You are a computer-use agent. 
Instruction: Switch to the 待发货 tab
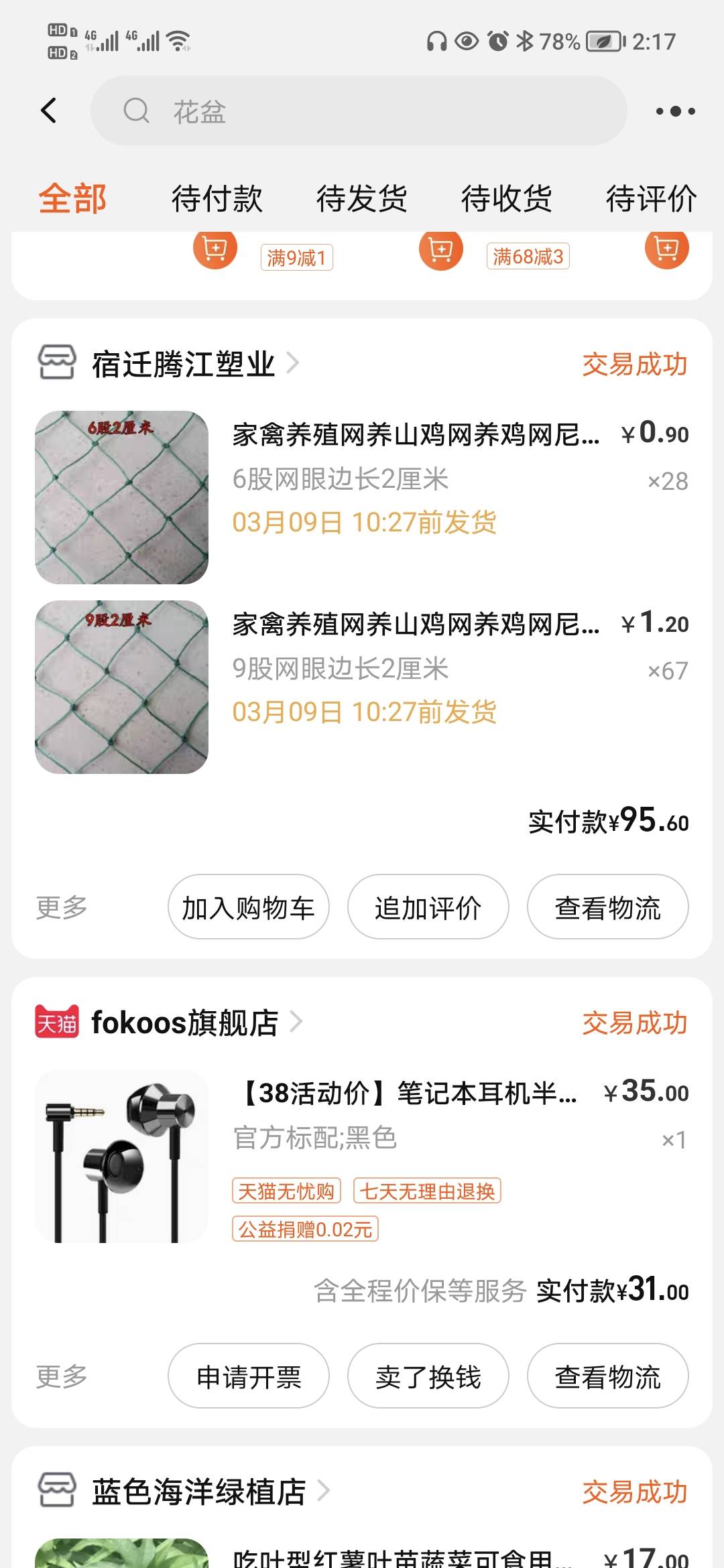click(x=361, y=199)
